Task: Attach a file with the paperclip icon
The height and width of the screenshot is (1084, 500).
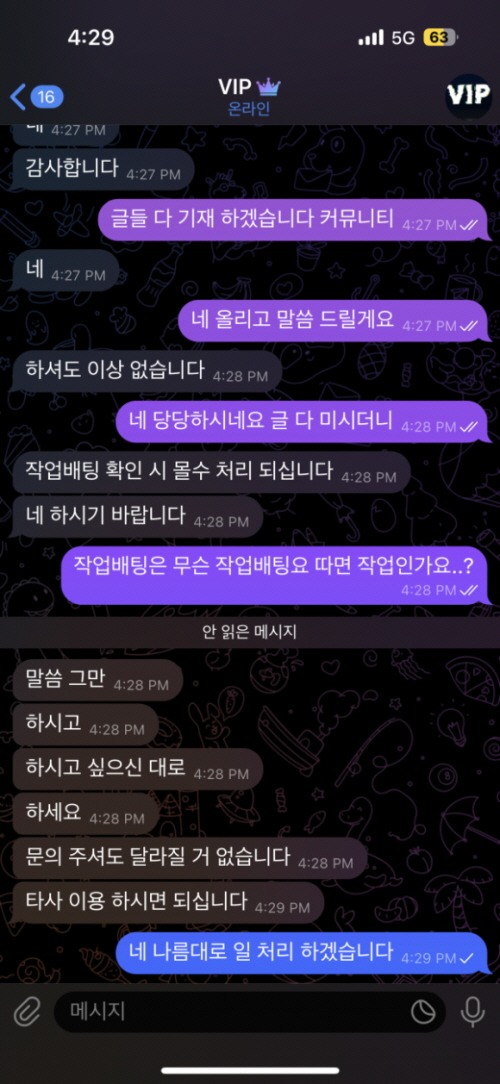Action: 27,1013
